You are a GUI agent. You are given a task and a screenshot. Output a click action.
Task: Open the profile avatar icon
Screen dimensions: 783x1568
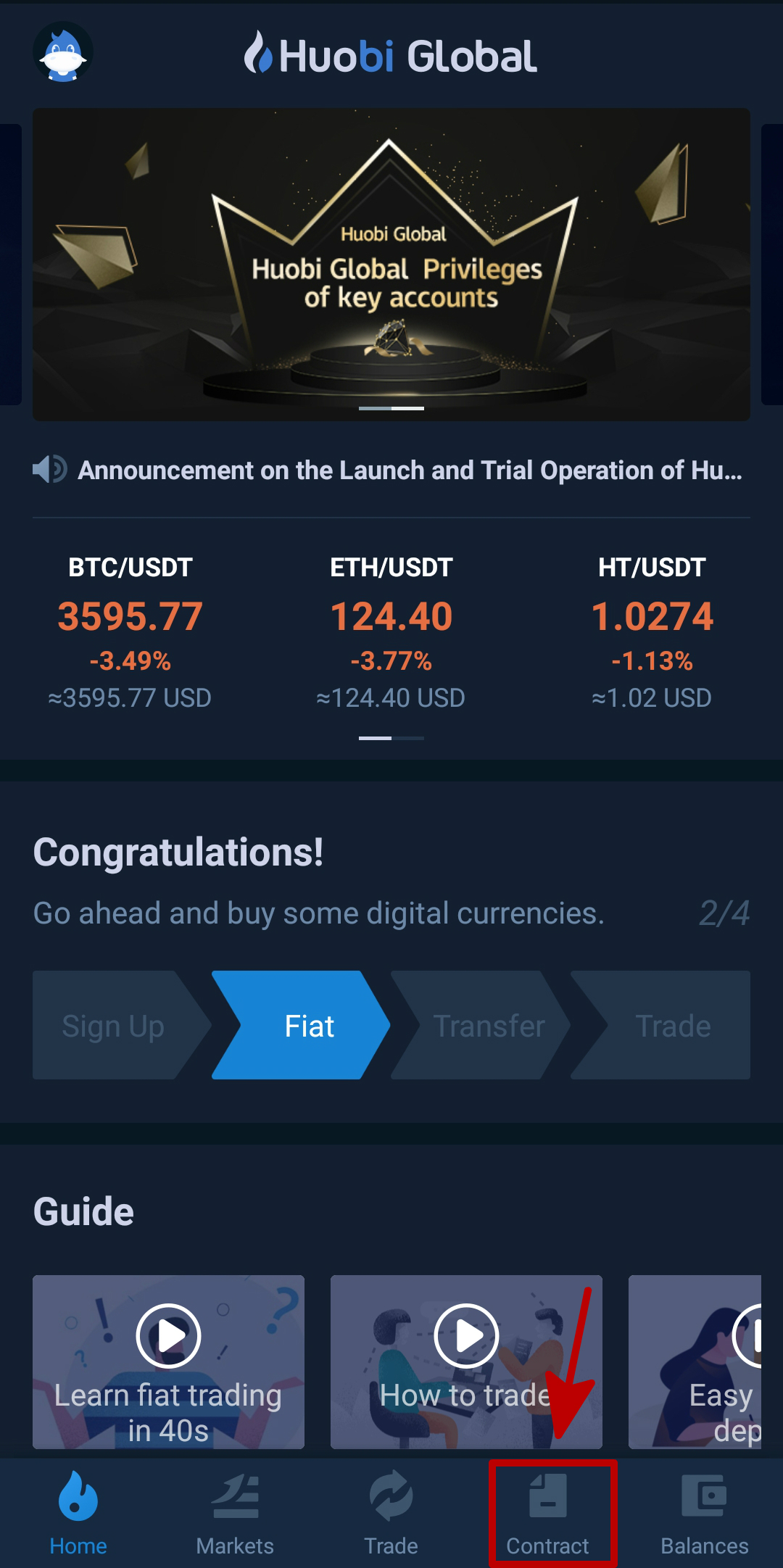coord(63,52)
